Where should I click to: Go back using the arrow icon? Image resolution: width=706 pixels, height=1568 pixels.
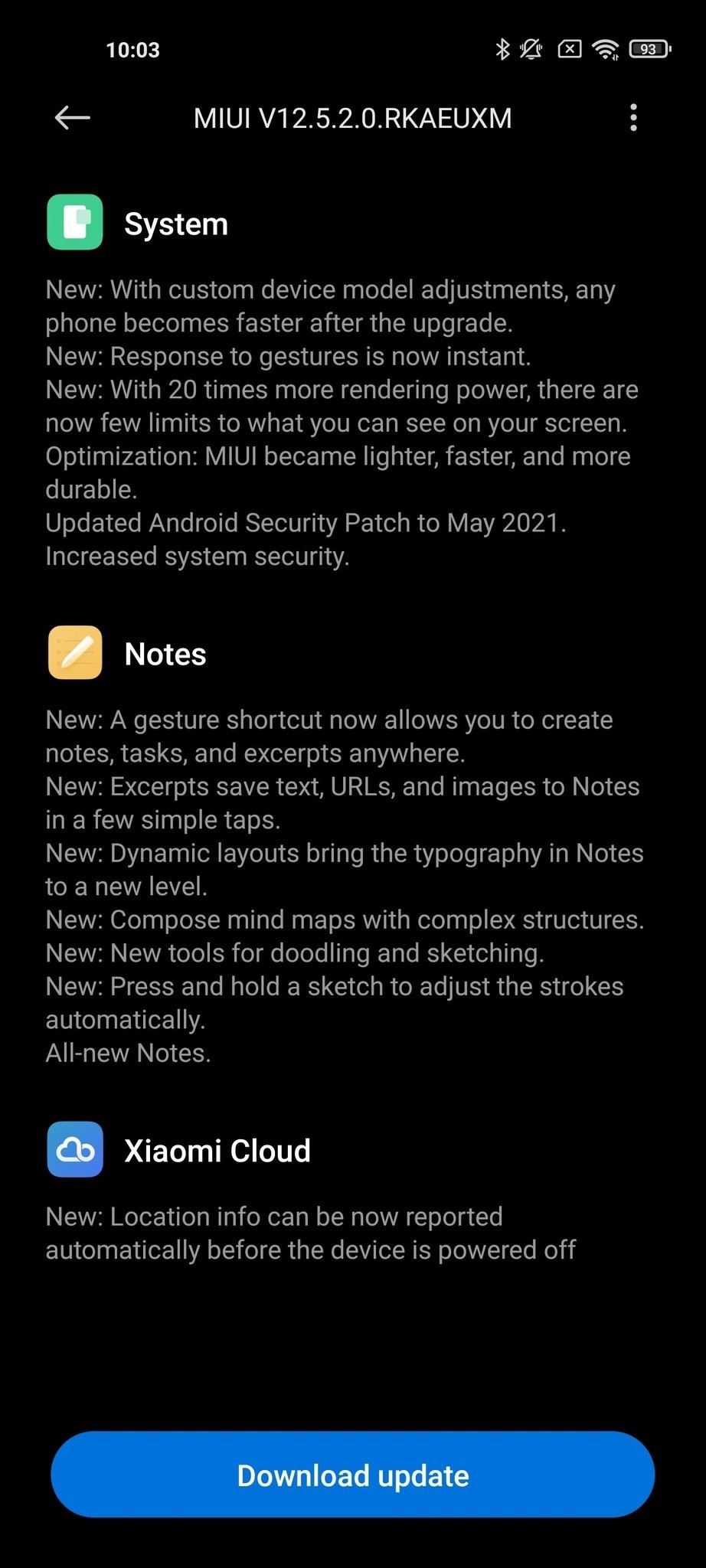[x=73, y=118]
